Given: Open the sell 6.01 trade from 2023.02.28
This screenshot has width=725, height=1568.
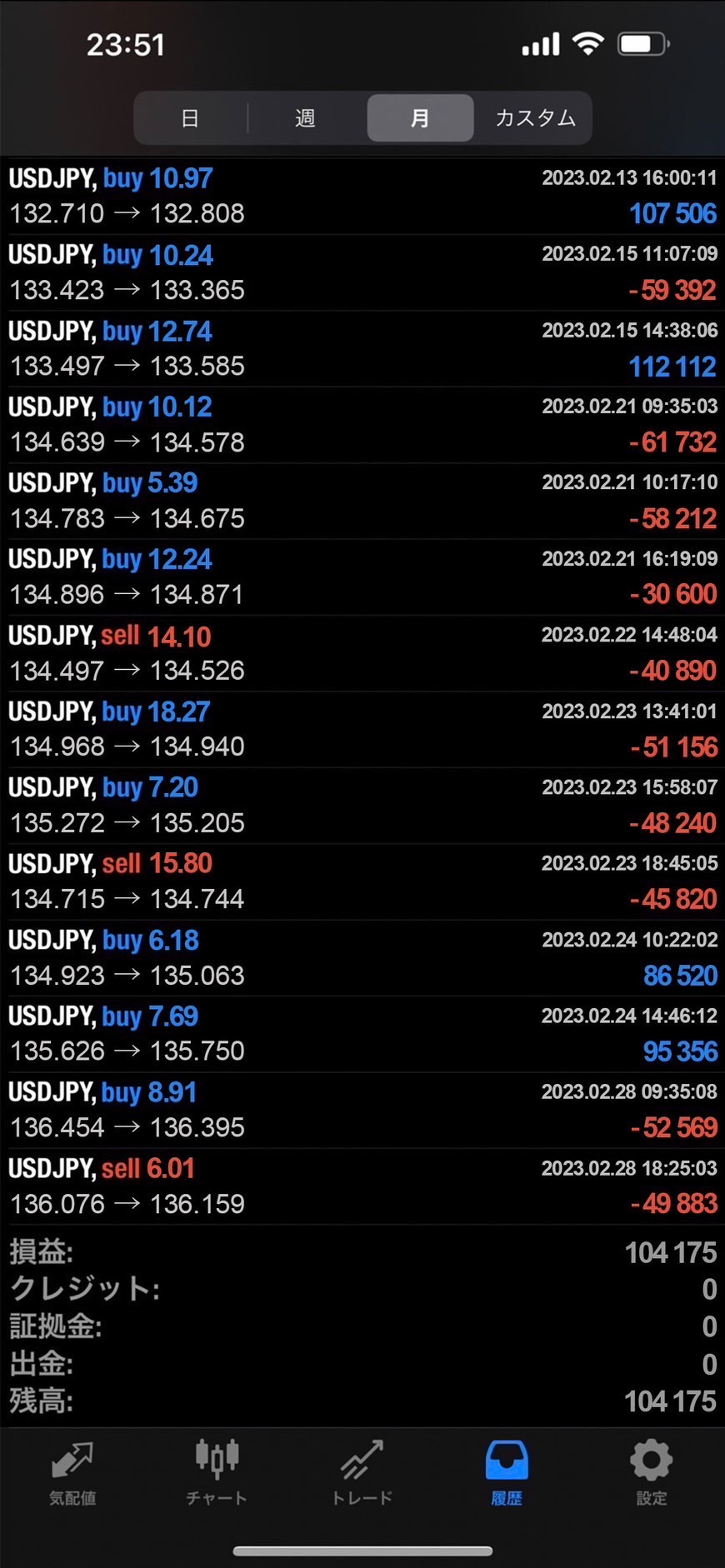Looking at the screenshot, I should (x=362, y=1186).
